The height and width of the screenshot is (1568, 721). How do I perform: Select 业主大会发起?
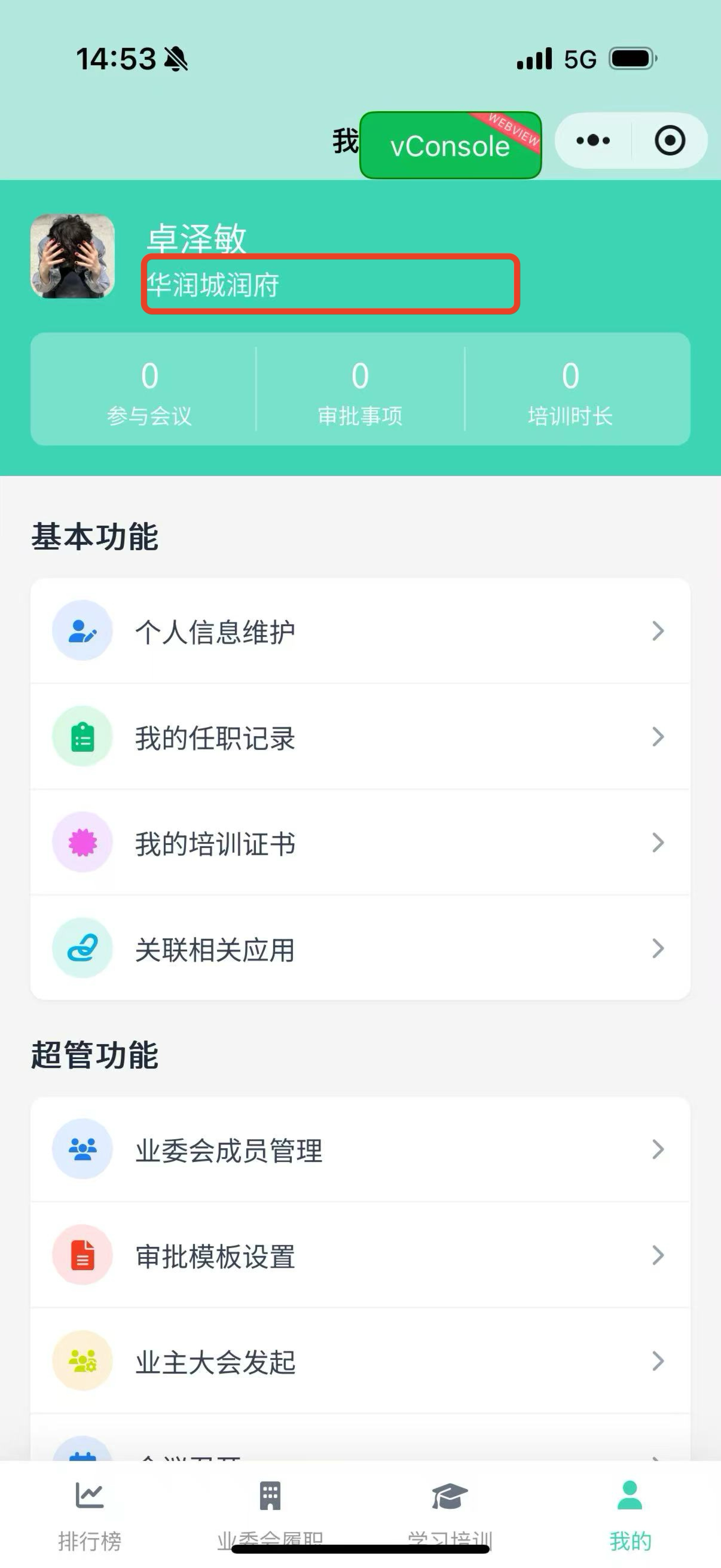tap(360, 1361)
